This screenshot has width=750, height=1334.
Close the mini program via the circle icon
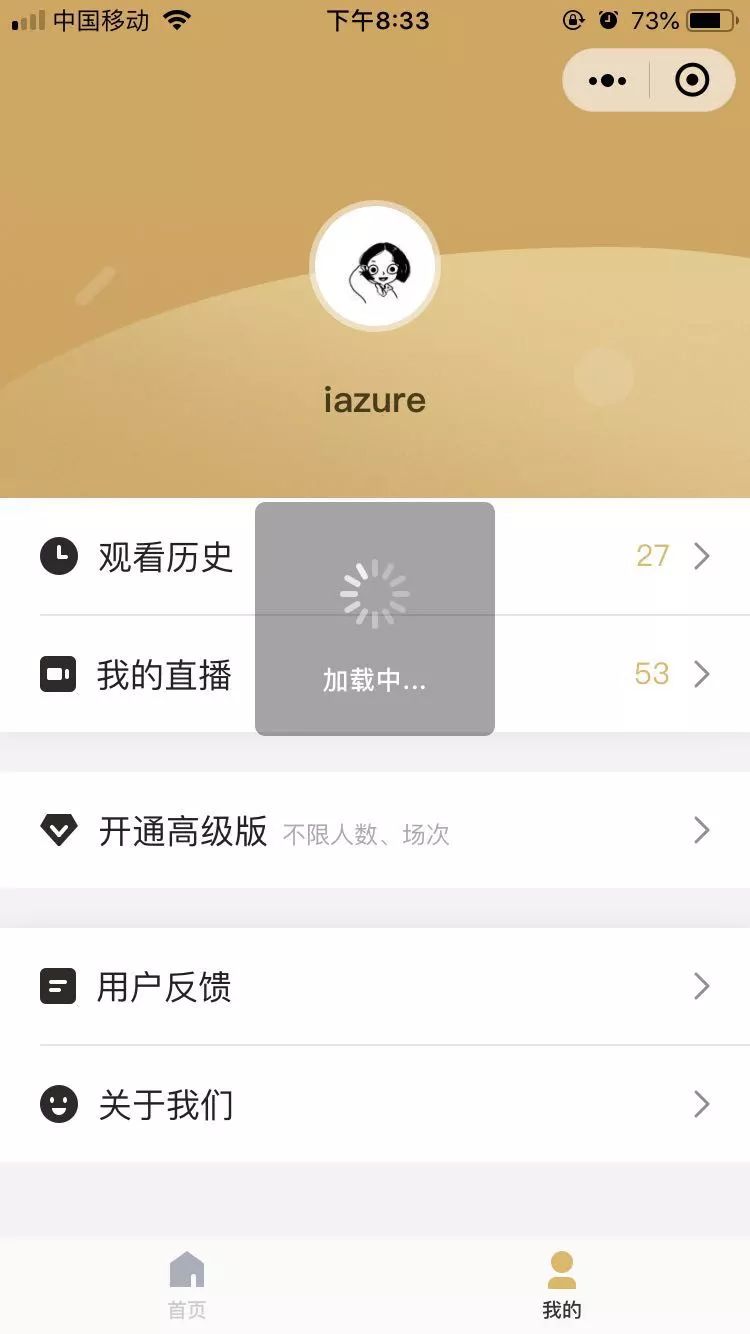pos(692,80)
